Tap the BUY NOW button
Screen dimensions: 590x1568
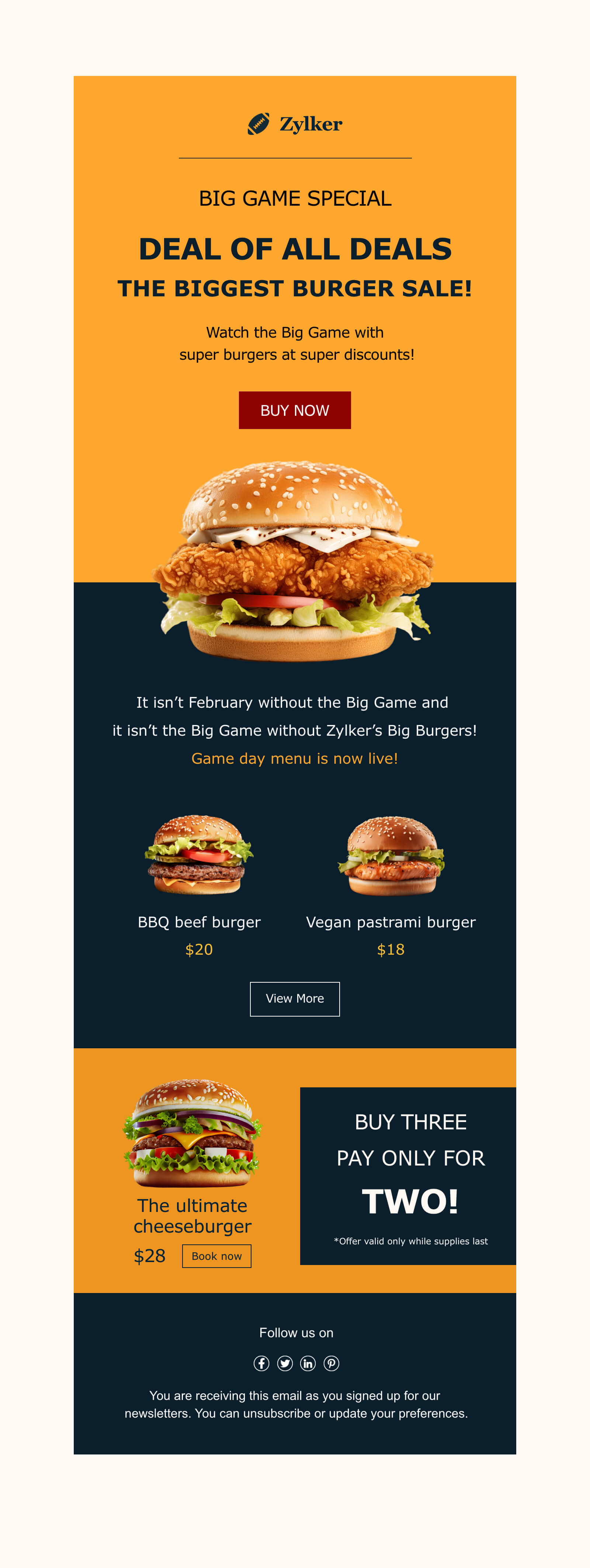coord(295,410)
